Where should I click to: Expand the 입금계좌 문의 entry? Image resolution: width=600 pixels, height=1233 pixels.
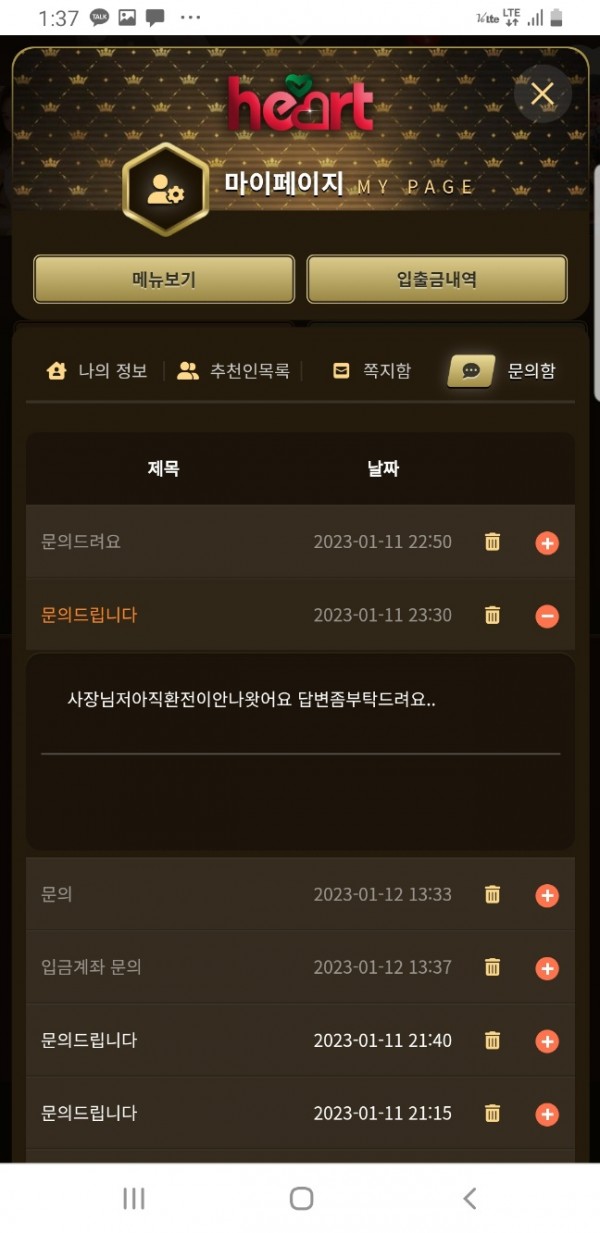(547, 968)
